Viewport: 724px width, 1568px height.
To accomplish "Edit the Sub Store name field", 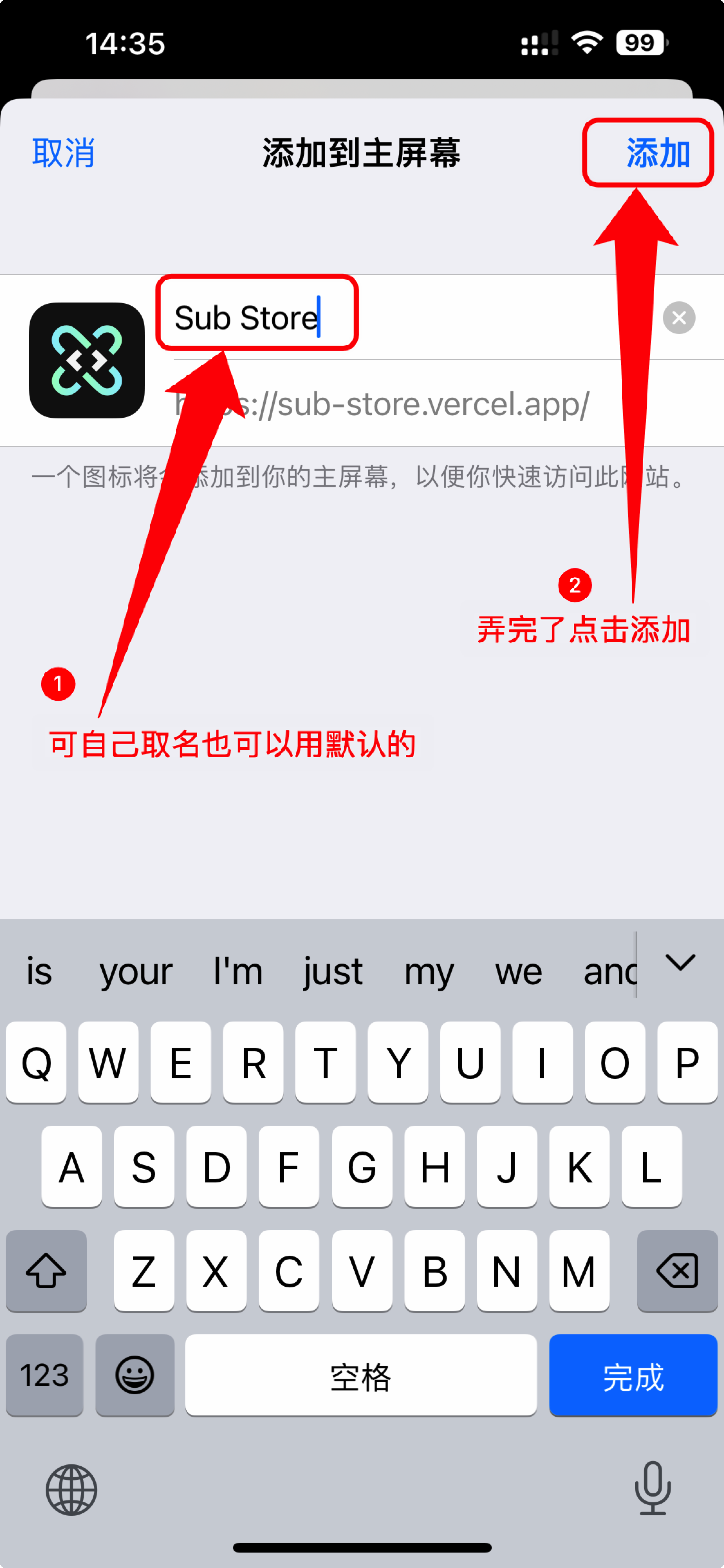I will coord(402,317).
